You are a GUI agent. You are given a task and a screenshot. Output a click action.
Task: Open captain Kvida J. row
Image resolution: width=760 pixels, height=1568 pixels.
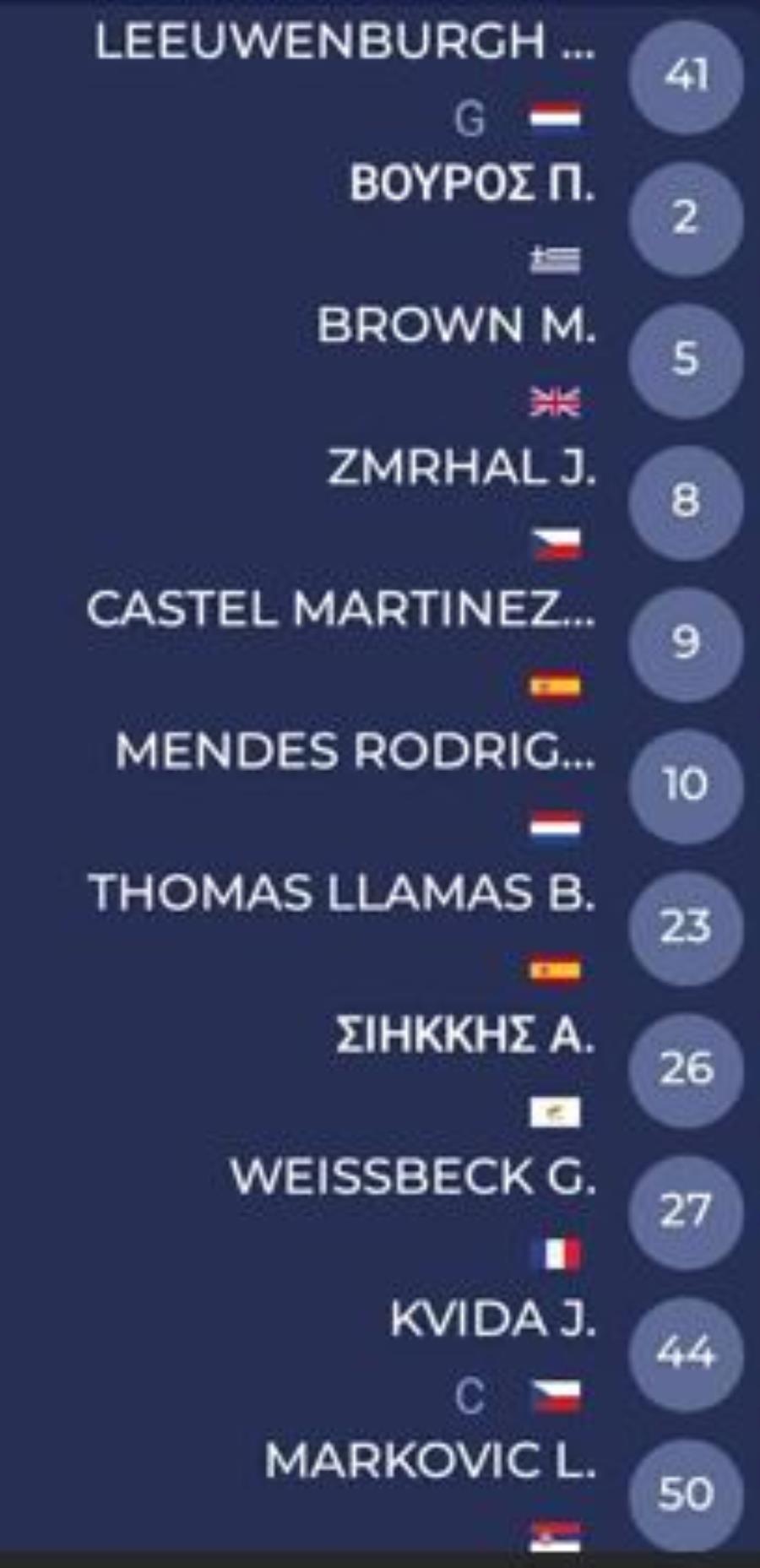492,1318
